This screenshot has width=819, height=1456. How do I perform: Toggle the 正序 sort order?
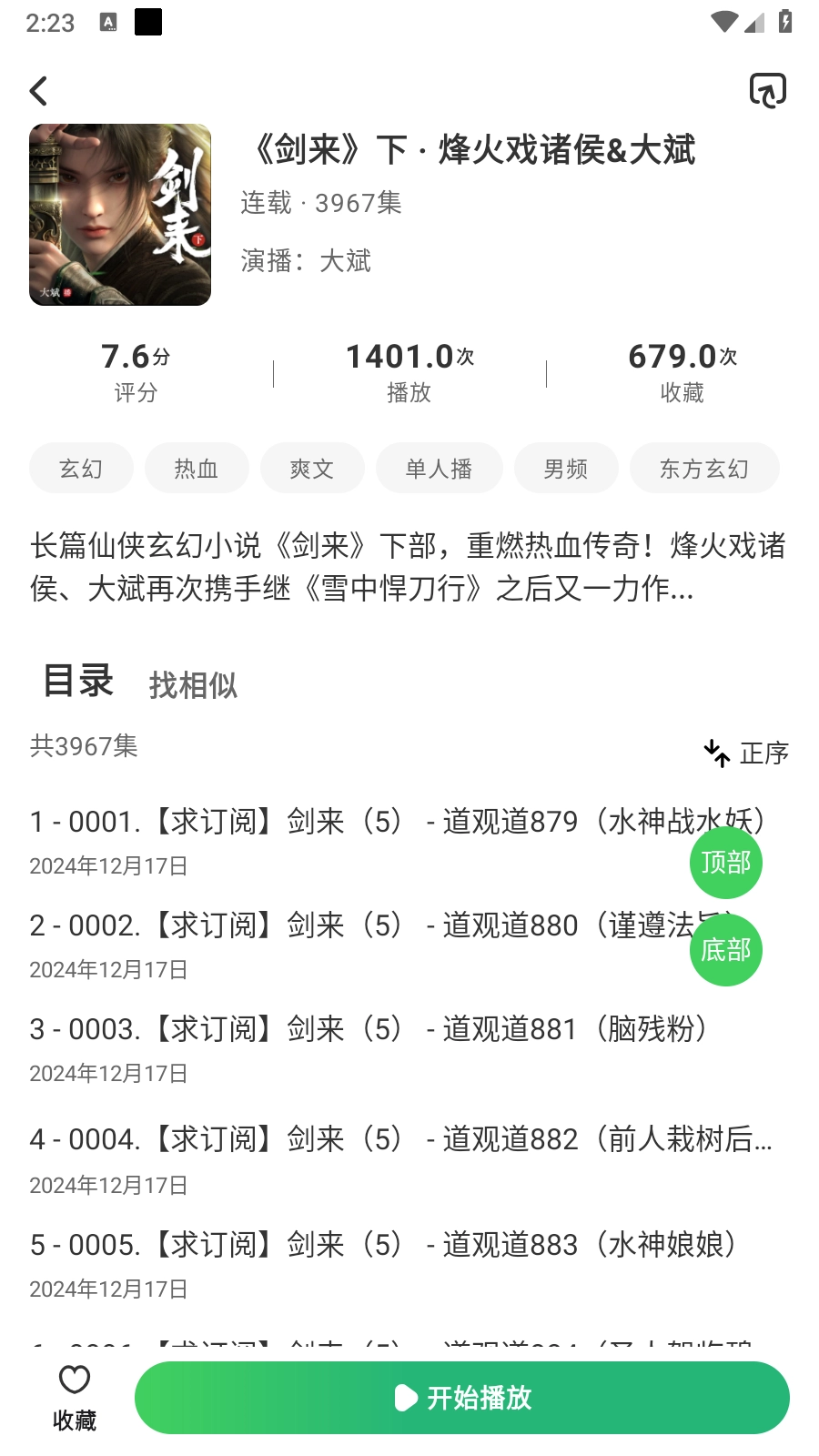[x=763, y=753]
